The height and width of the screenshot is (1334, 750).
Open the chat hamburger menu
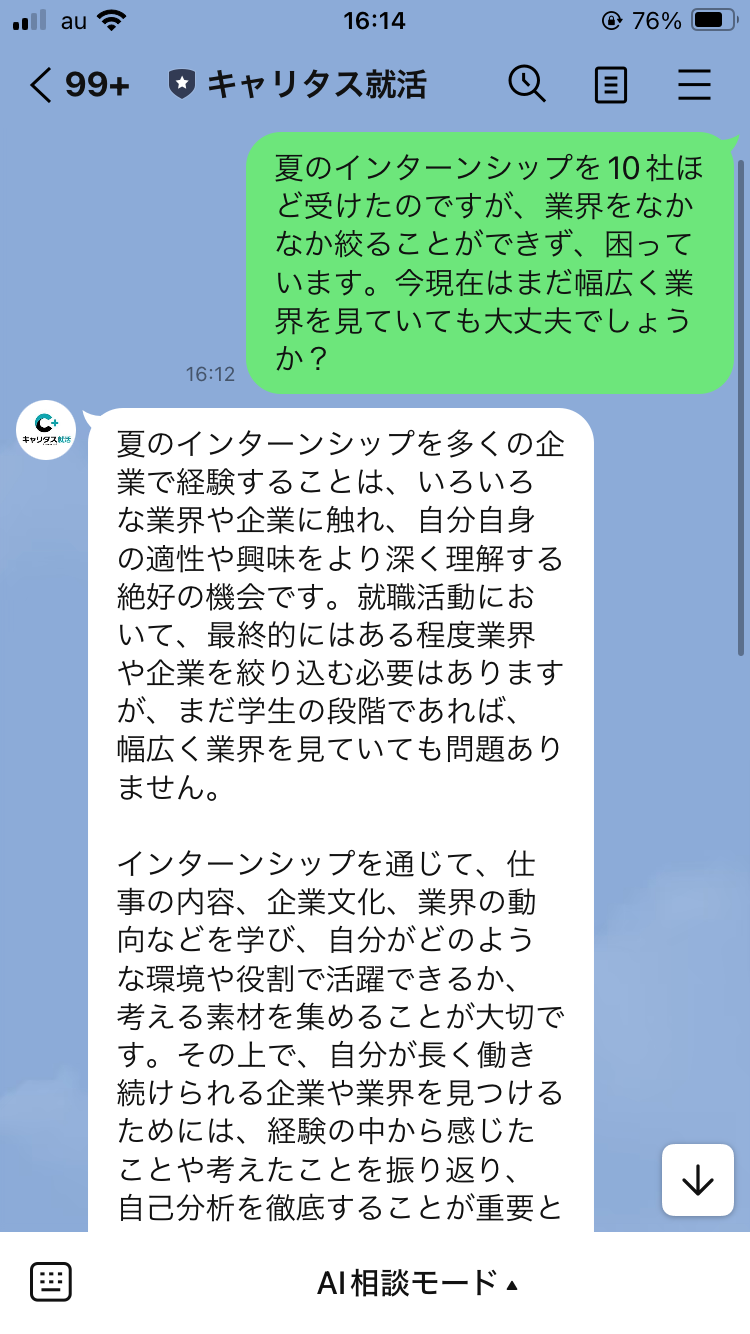click(x=694, y=85)
